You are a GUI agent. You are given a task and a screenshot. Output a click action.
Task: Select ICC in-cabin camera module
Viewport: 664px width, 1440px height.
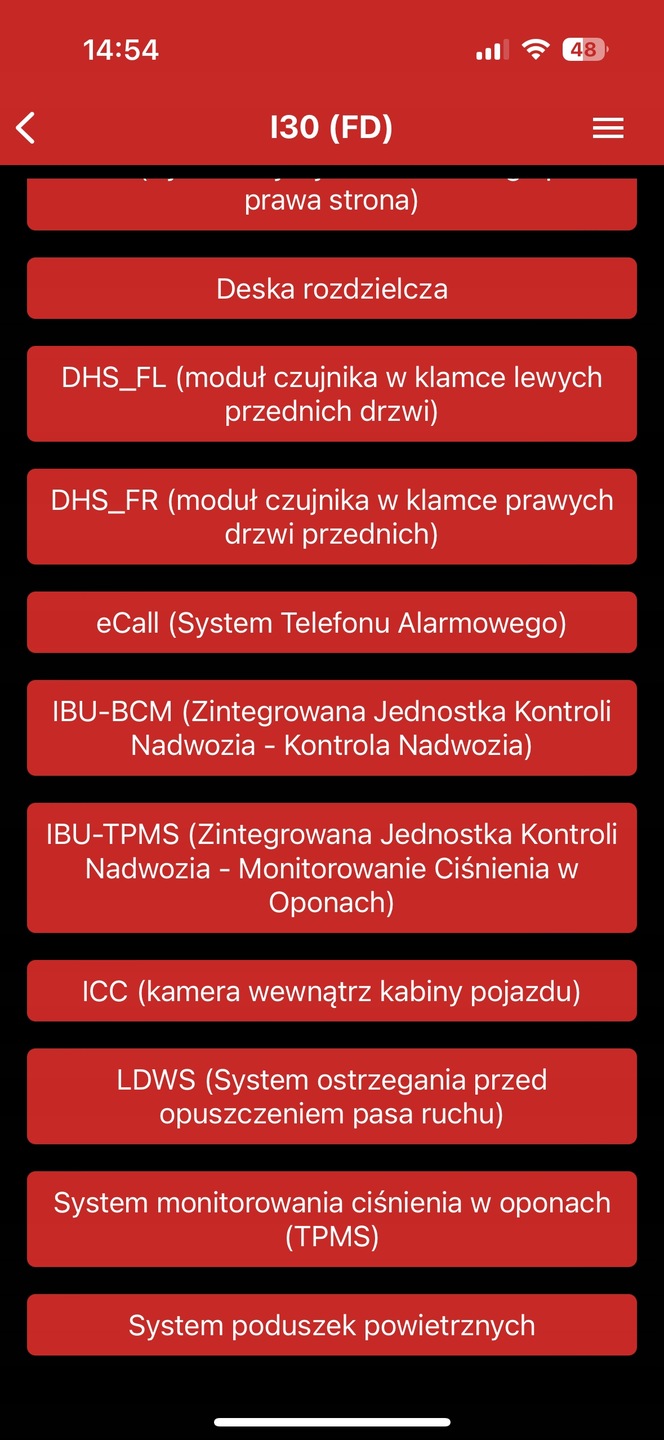tap(332, 991)
